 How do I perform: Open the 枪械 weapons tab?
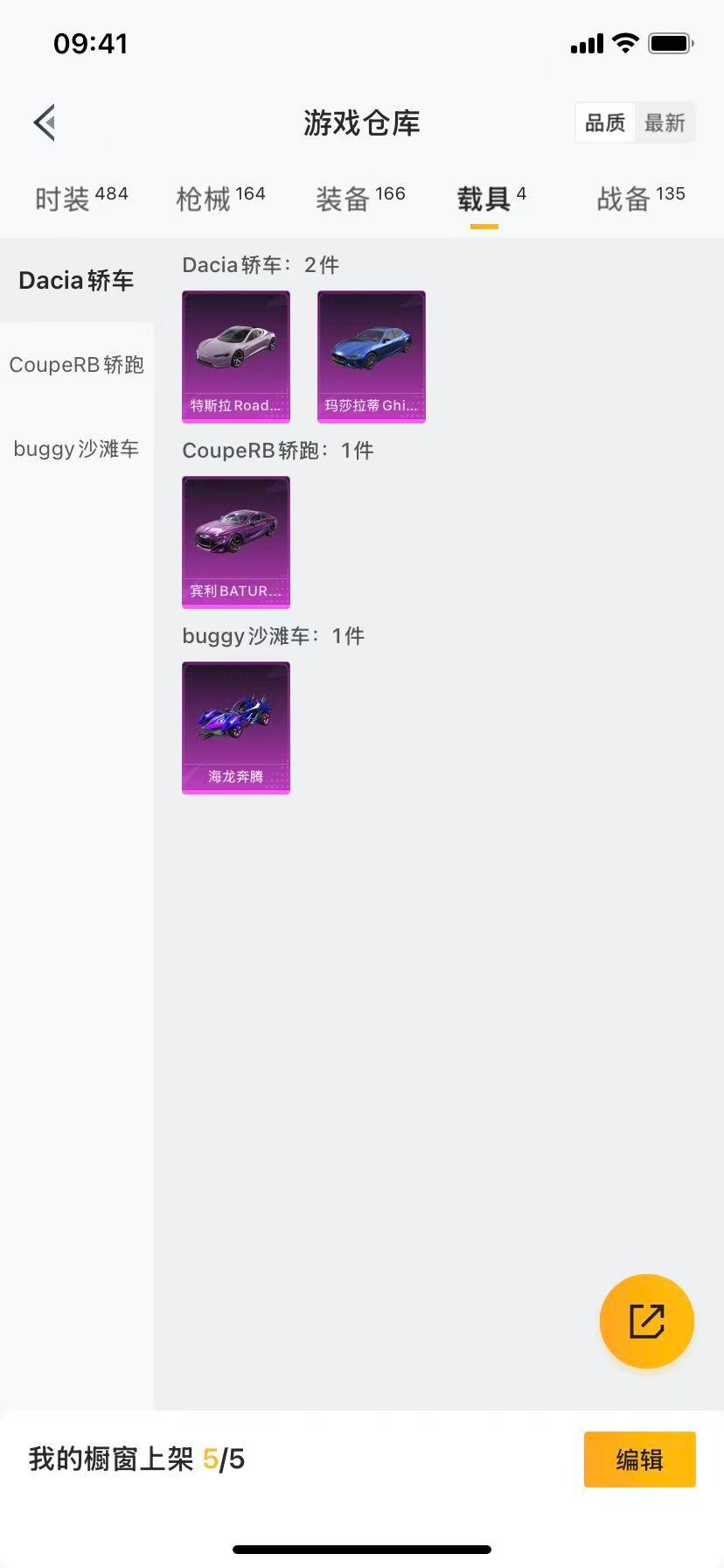coord(219,198)
